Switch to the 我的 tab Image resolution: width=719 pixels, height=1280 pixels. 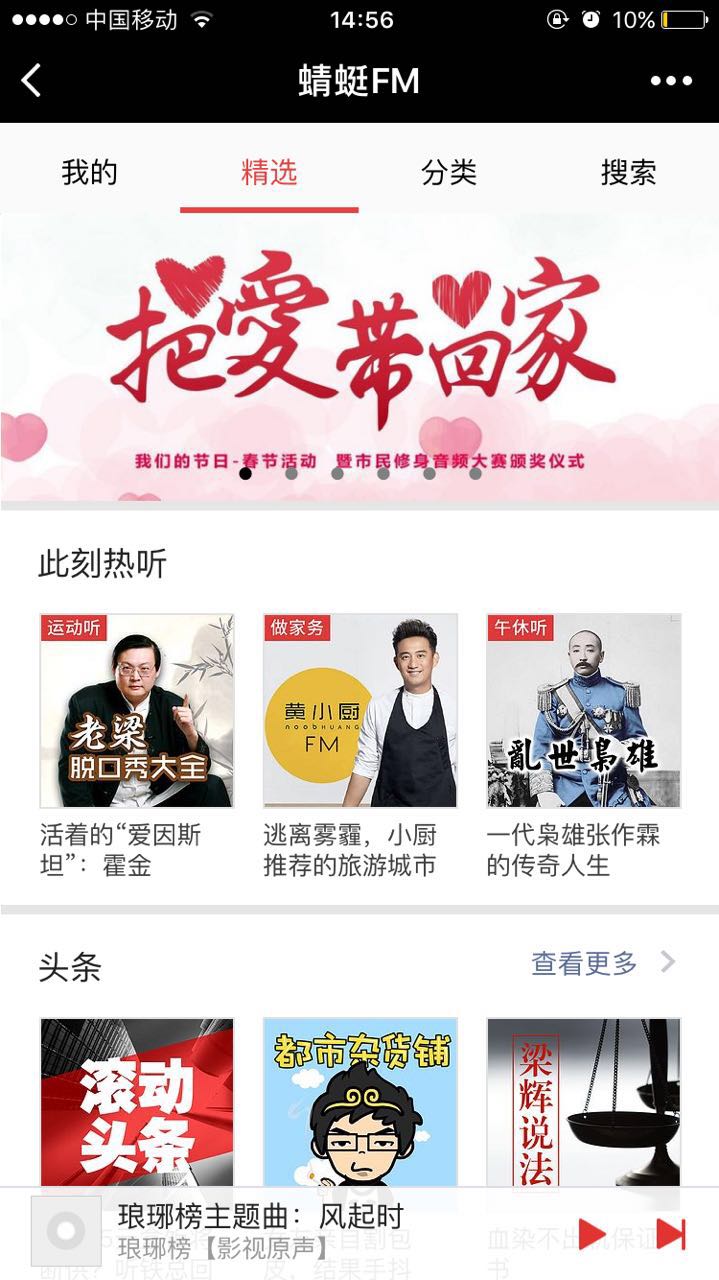pos(90,172)
